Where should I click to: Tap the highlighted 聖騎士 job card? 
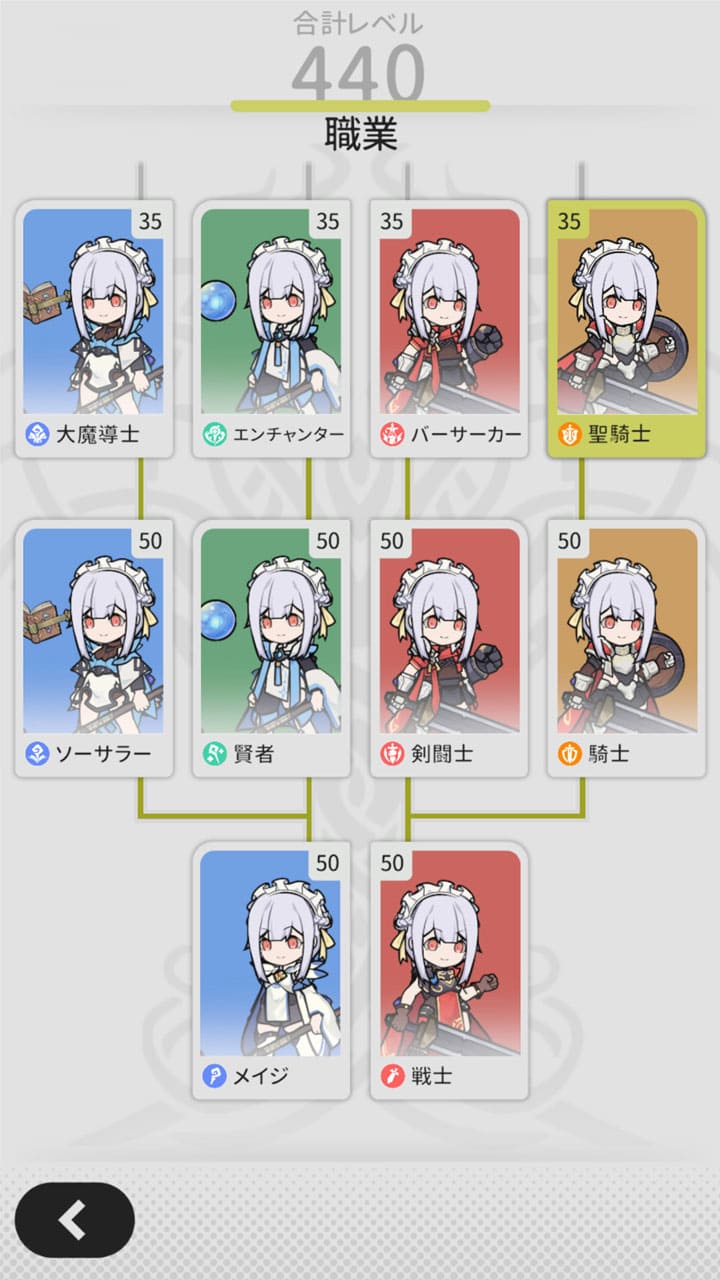[x=627, y=328]
